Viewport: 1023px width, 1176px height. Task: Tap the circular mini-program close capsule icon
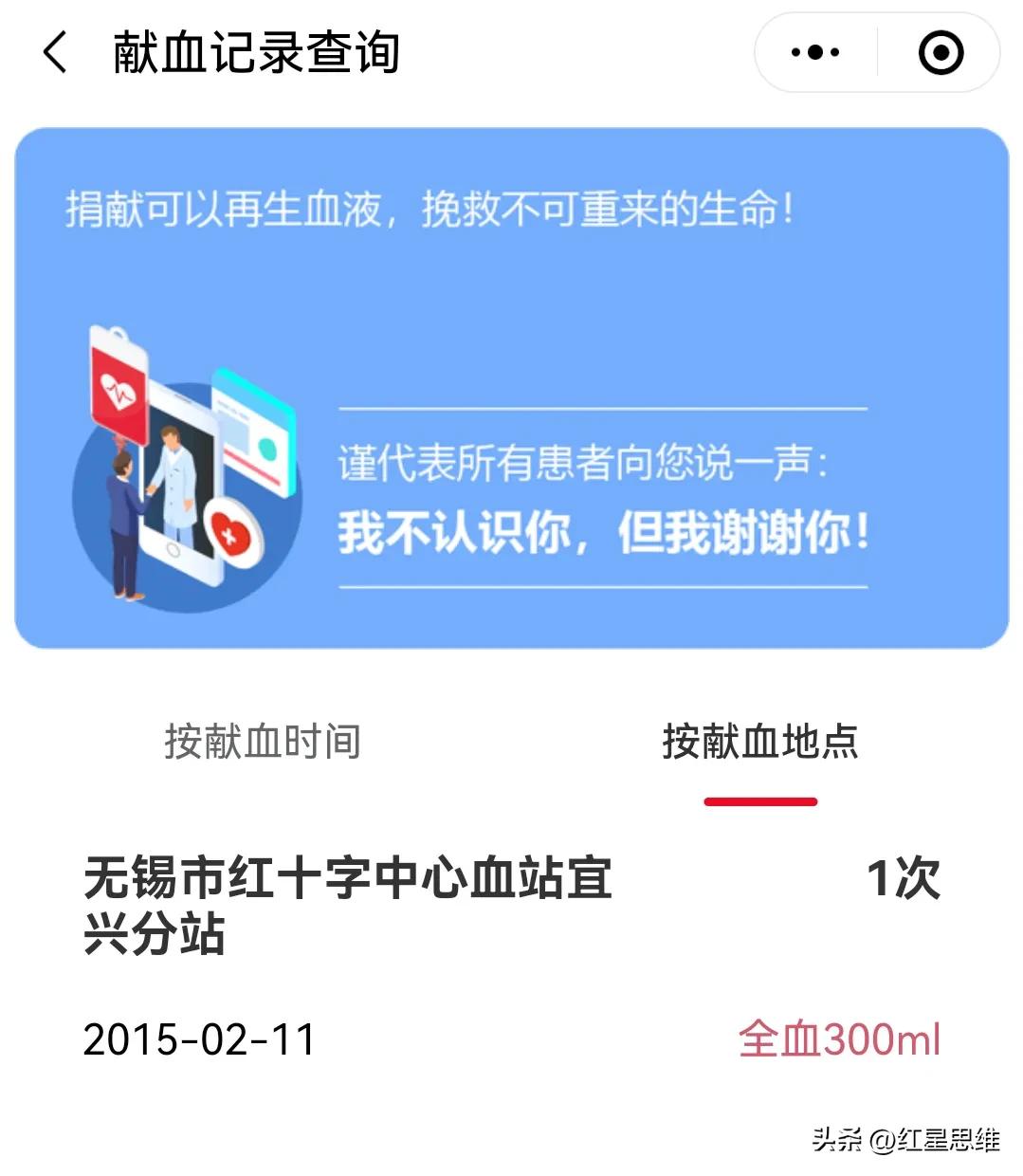[939, 52]
